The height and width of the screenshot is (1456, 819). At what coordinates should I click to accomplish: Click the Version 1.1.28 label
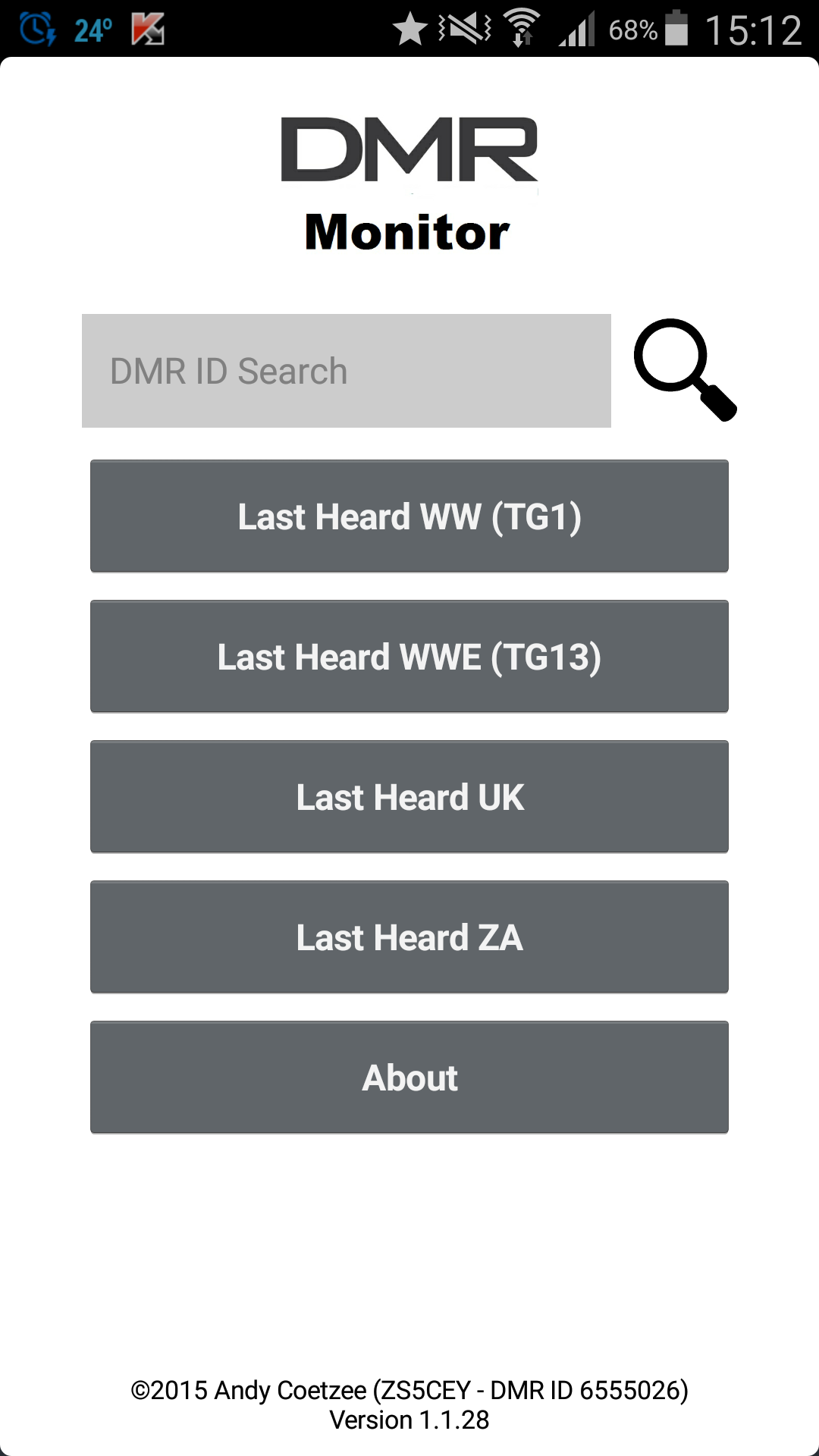point(409,1421)
